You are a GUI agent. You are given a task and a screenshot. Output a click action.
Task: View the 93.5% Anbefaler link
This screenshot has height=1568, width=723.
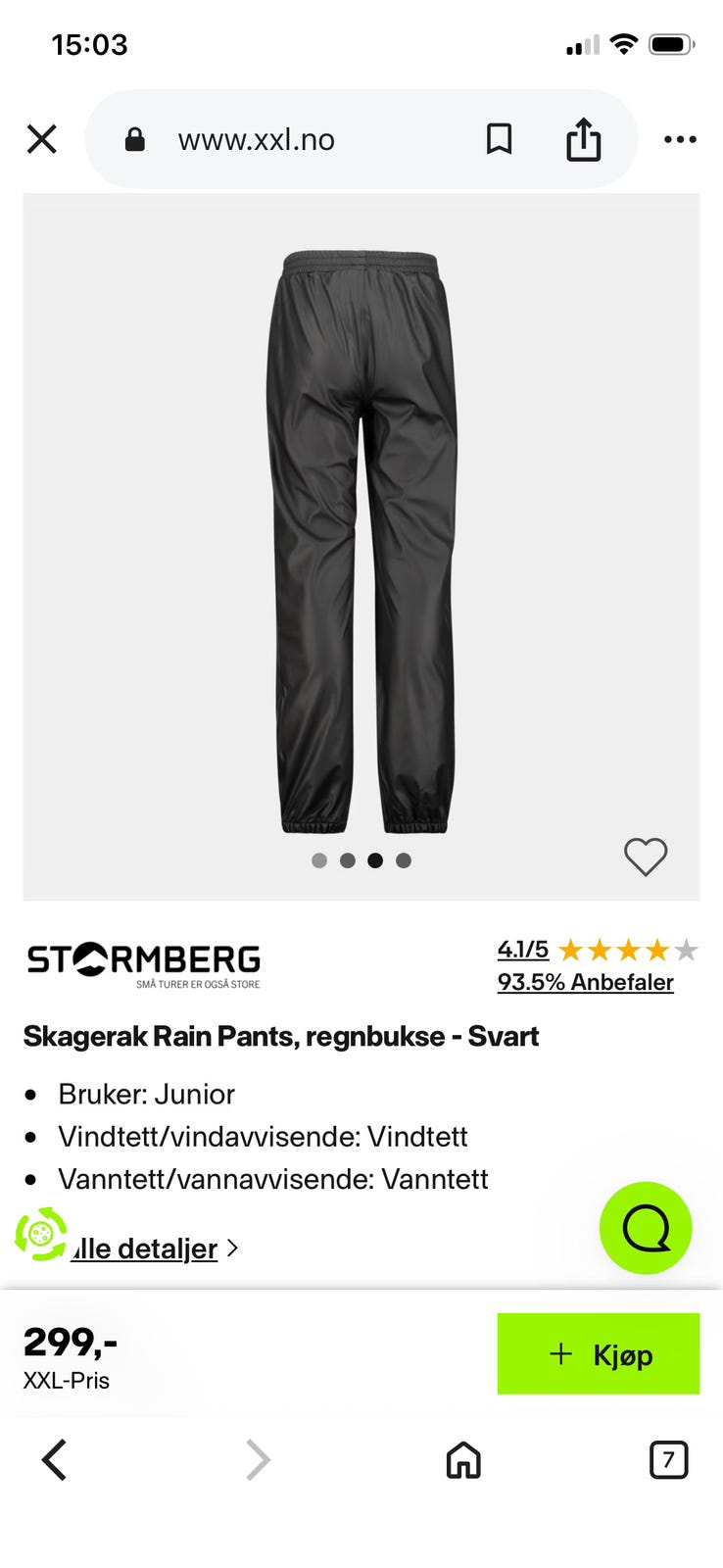pyautogui.click(x=585, y=982)
